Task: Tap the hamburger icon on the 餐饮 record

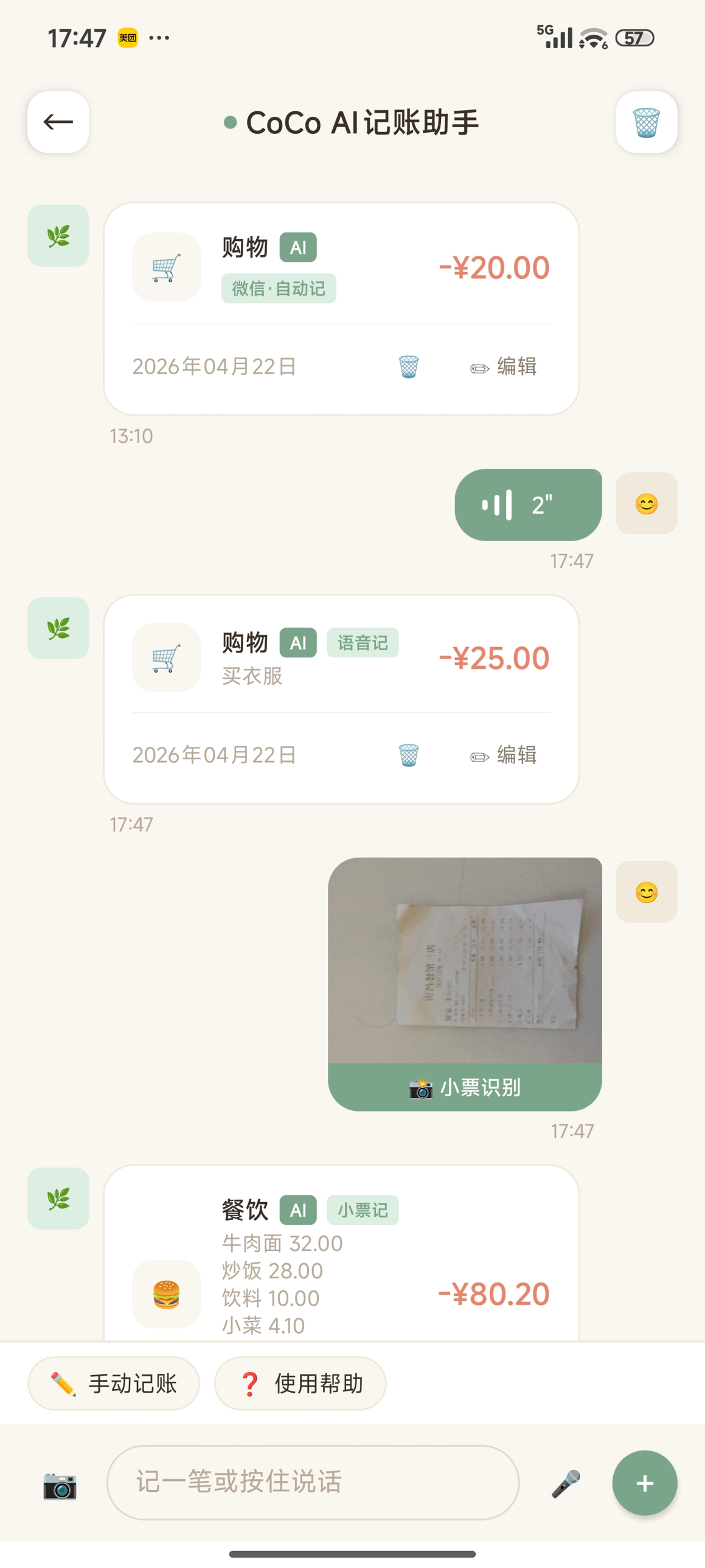Action: click(165, 1295)
